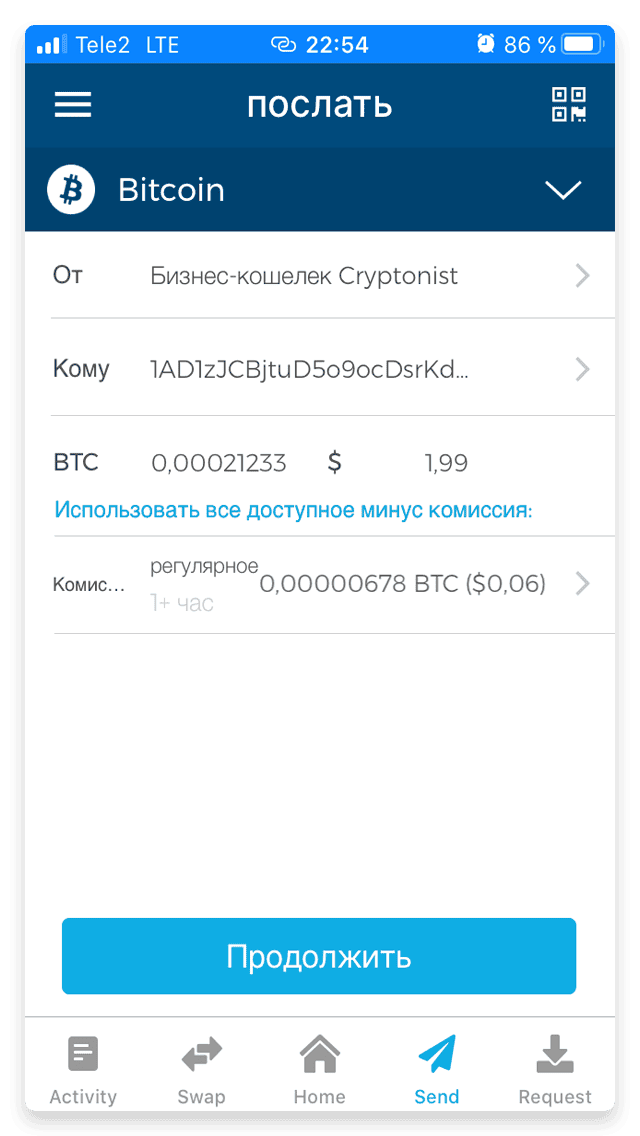Viewport: 640px width, 1136px height.
Task: Tap the Продолжить button
Action: pyautogui.click(x=319, y=956)
